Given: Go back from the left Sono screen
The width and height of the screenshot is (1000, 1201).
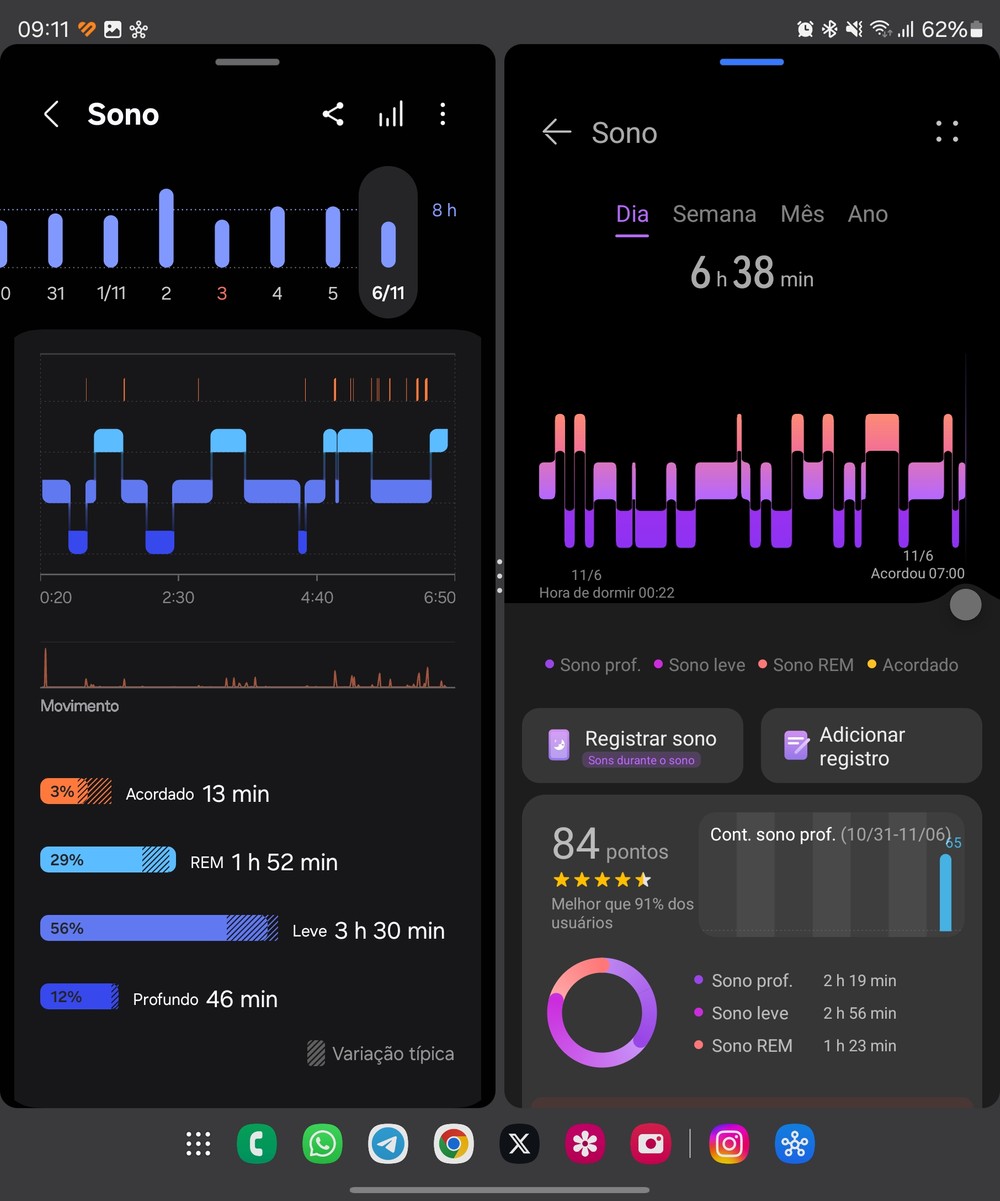Looking at the screenshot, I should pos(52,115).
